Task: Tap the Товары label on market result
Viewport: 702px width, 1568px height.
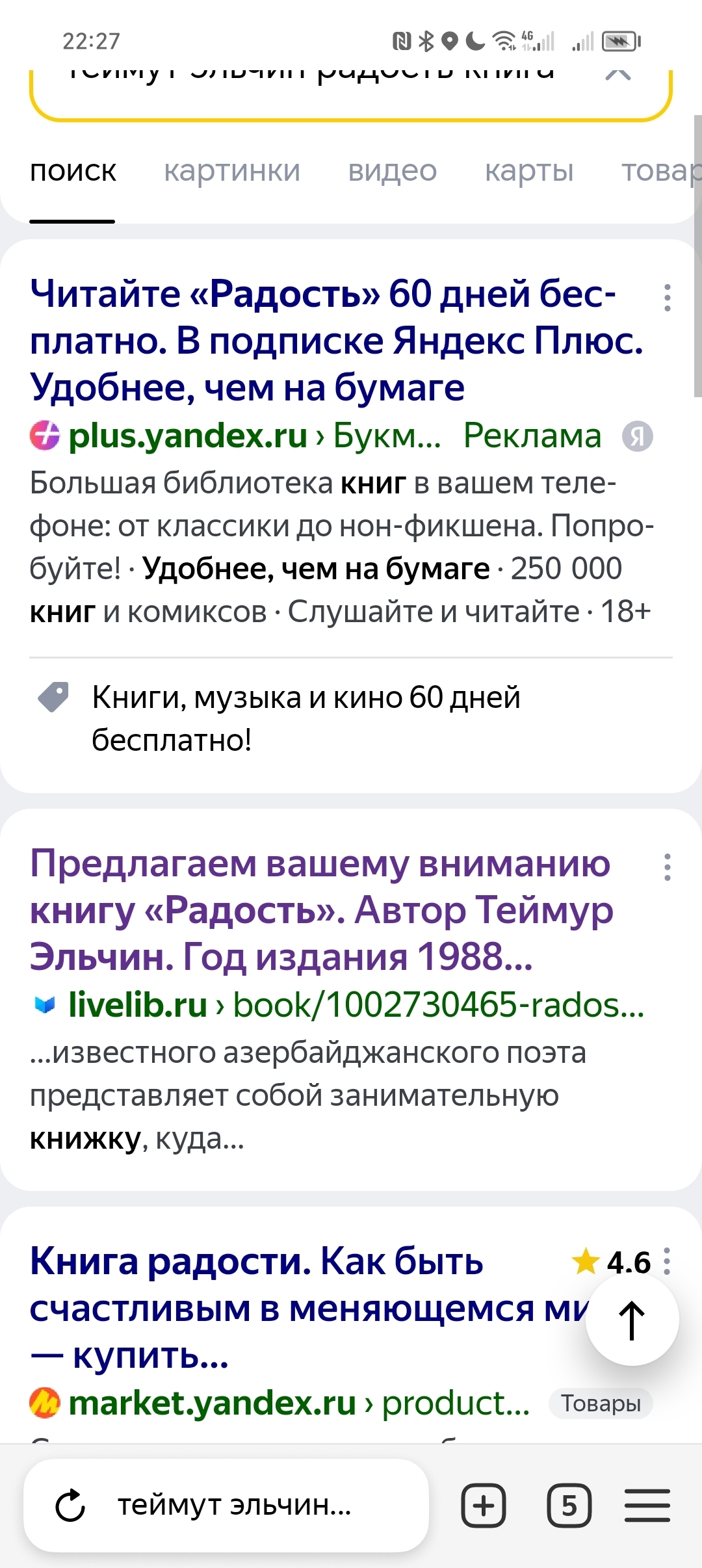Action: (601, 1404)
